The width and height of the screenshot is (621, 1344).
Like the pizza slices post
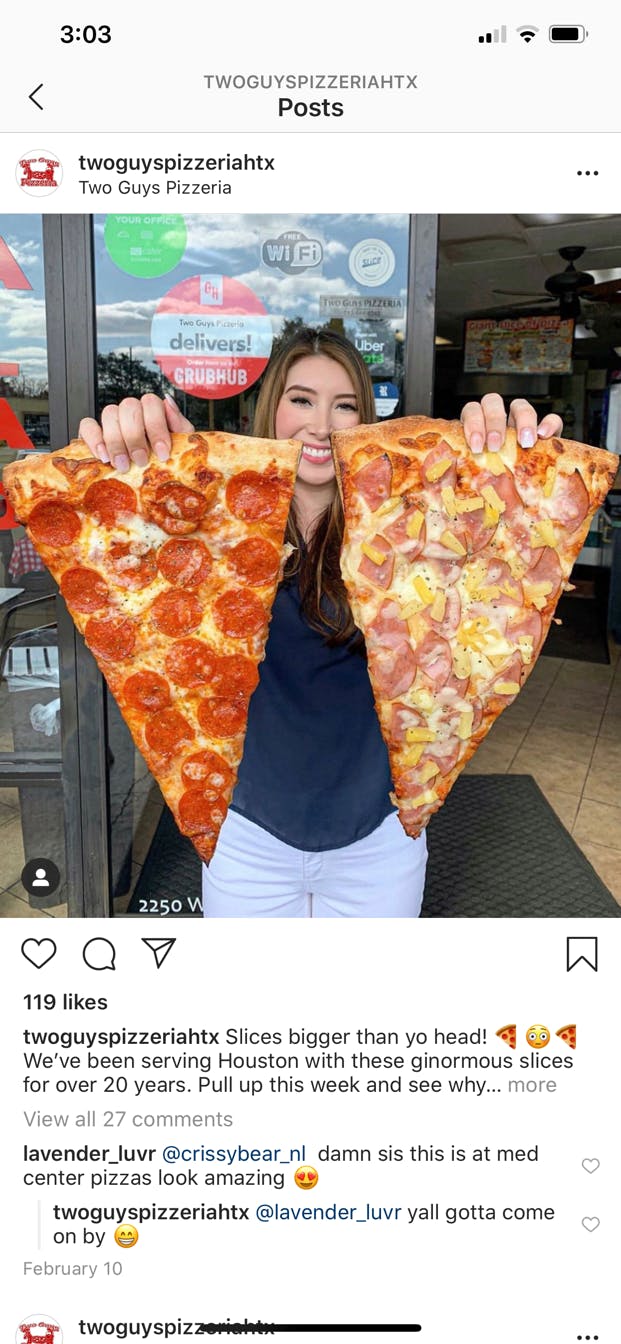click(39, 954)
